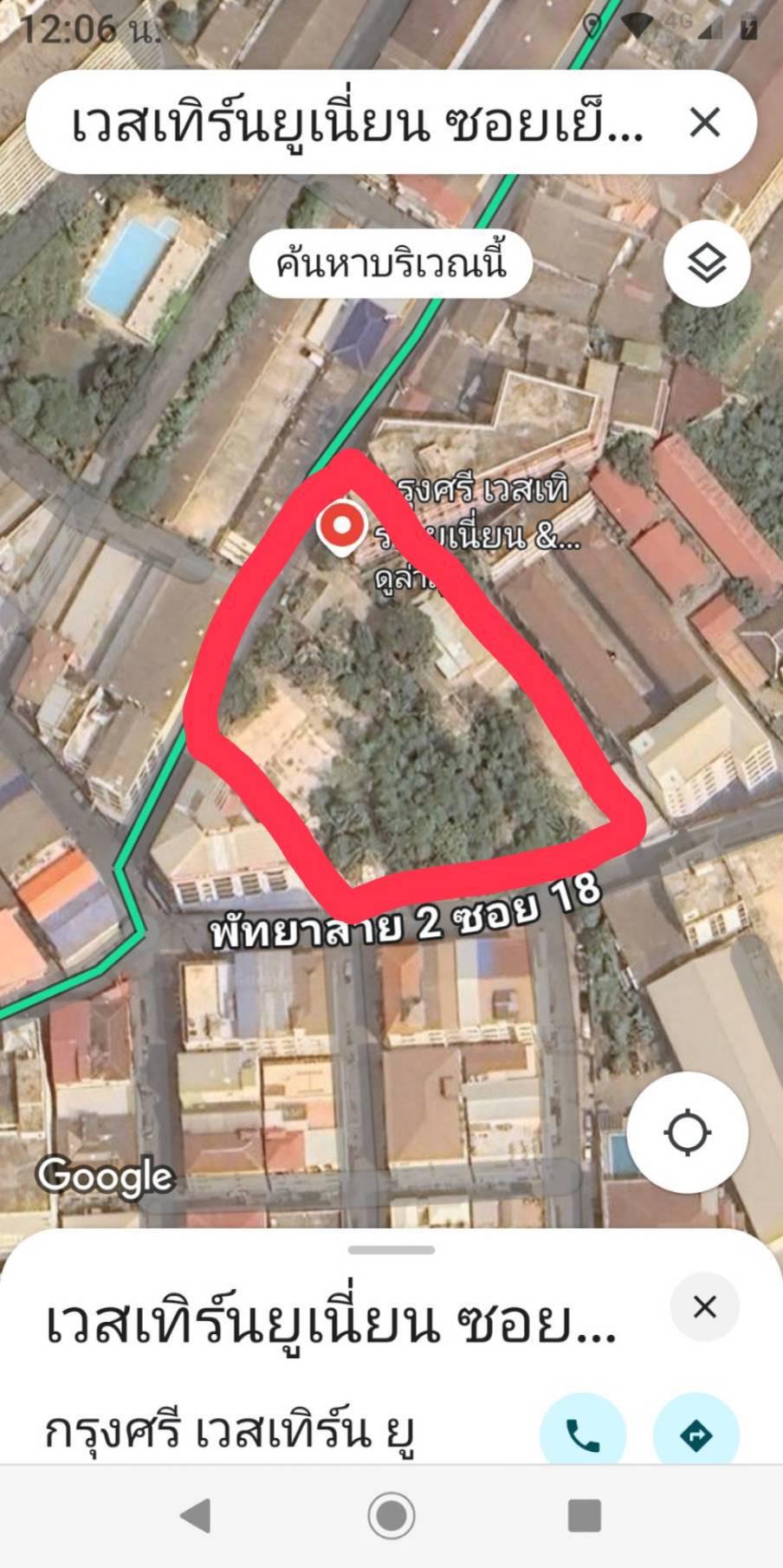Viewport: 783px width, 1568px height.
Task: Tap the search box showing เวสเทิร์นยูเนี่ยน
Action: pyautogui.click(x=355, y=123)
